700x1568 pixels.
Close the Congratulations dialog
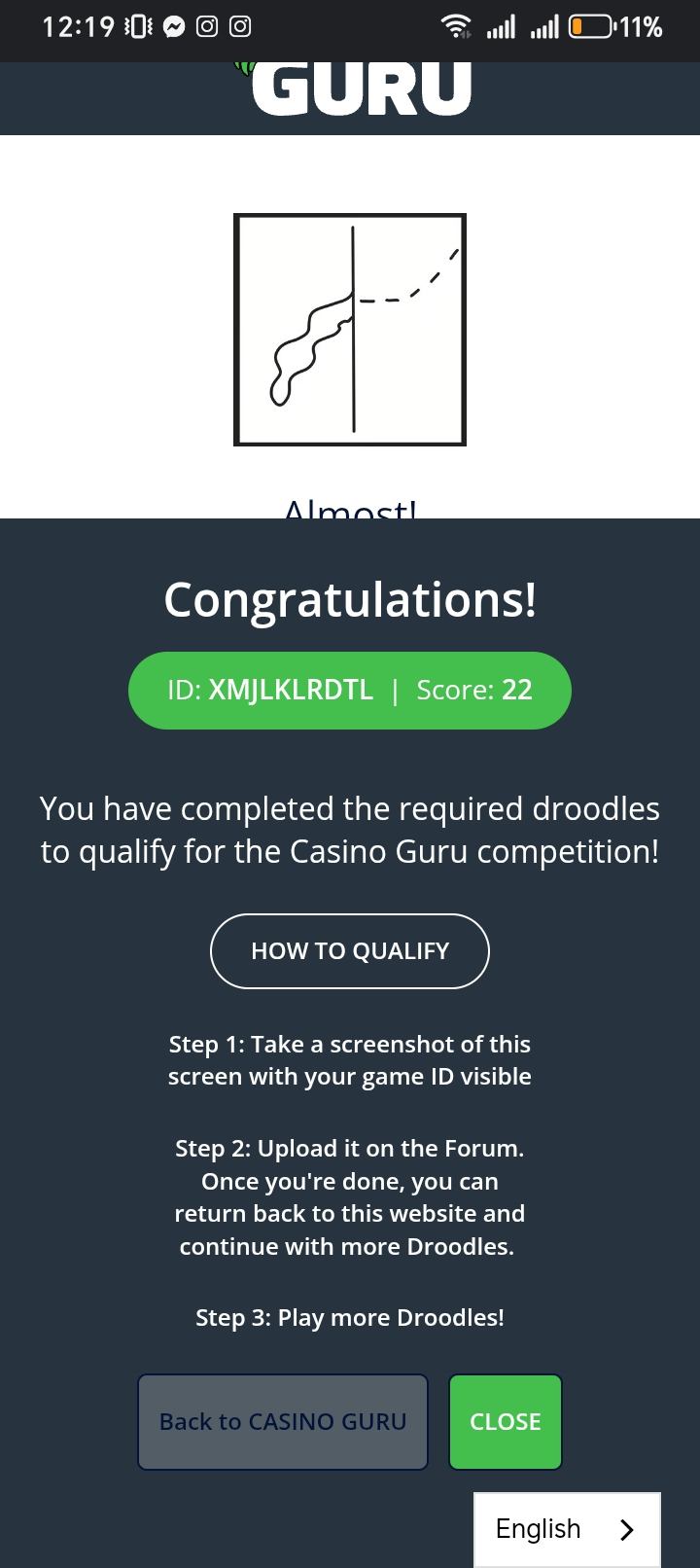click(505, 1421)
